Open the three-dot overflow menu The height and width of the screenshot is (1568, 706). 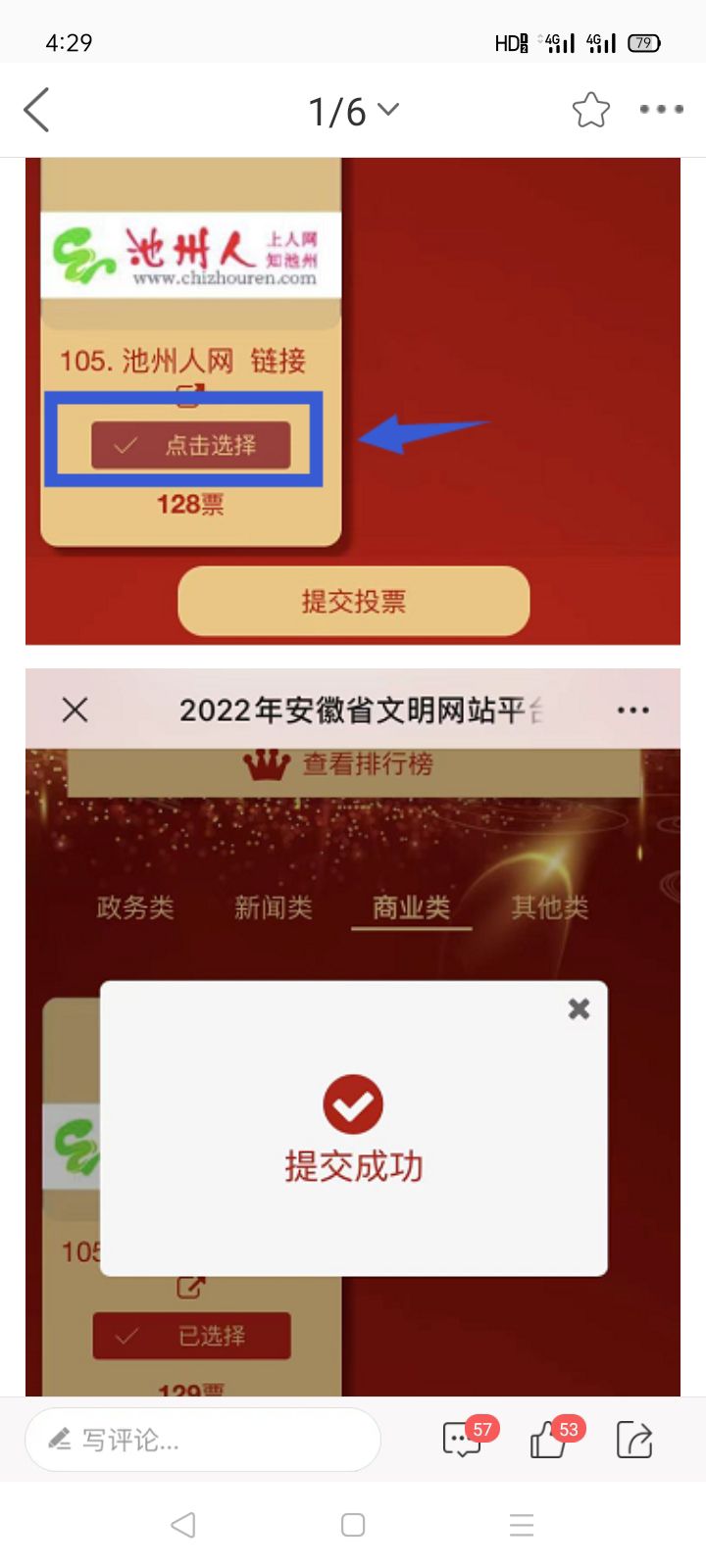pyautogui.click(x=661, y=109)
